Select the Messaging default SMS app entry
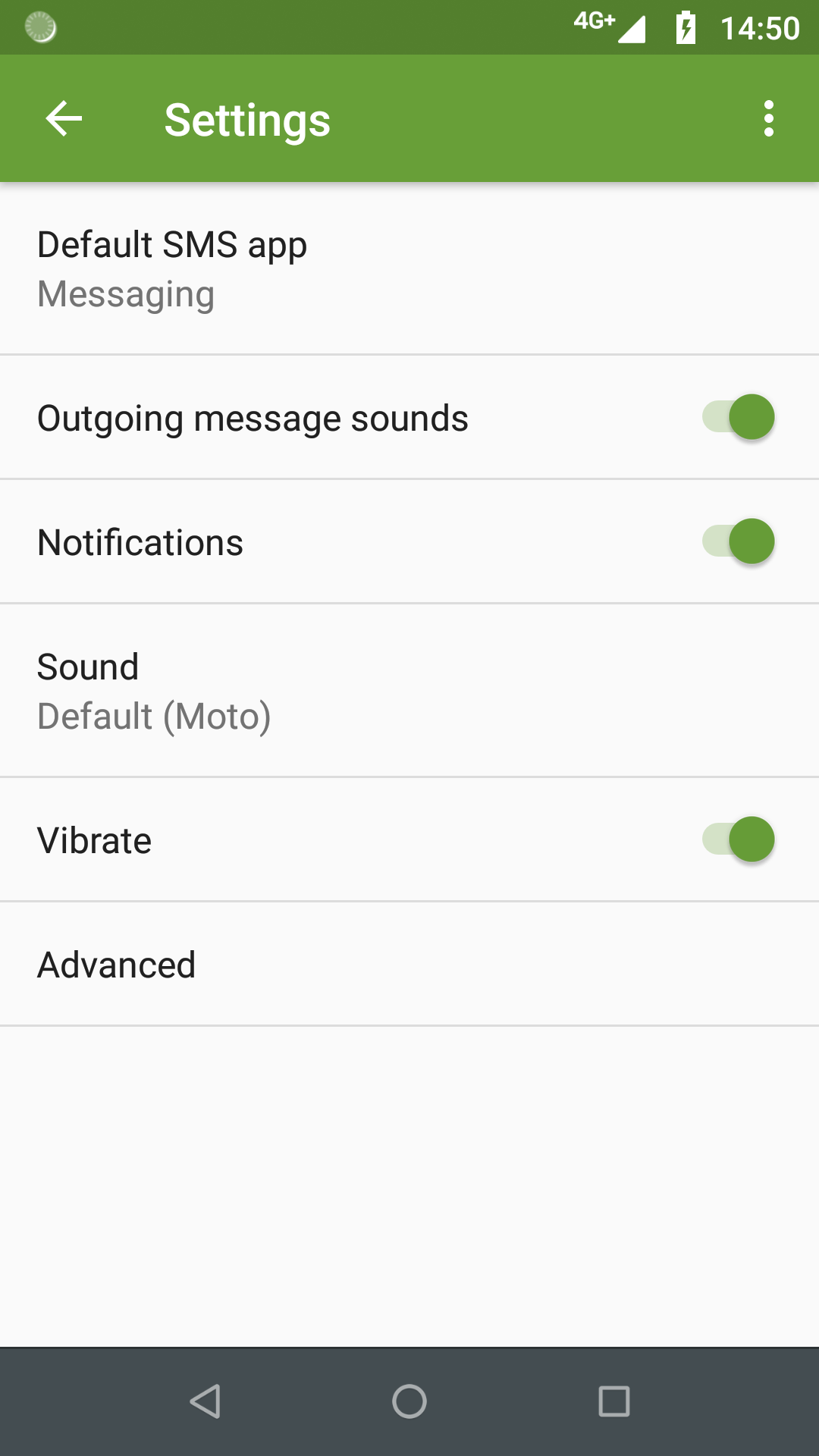 126,295
